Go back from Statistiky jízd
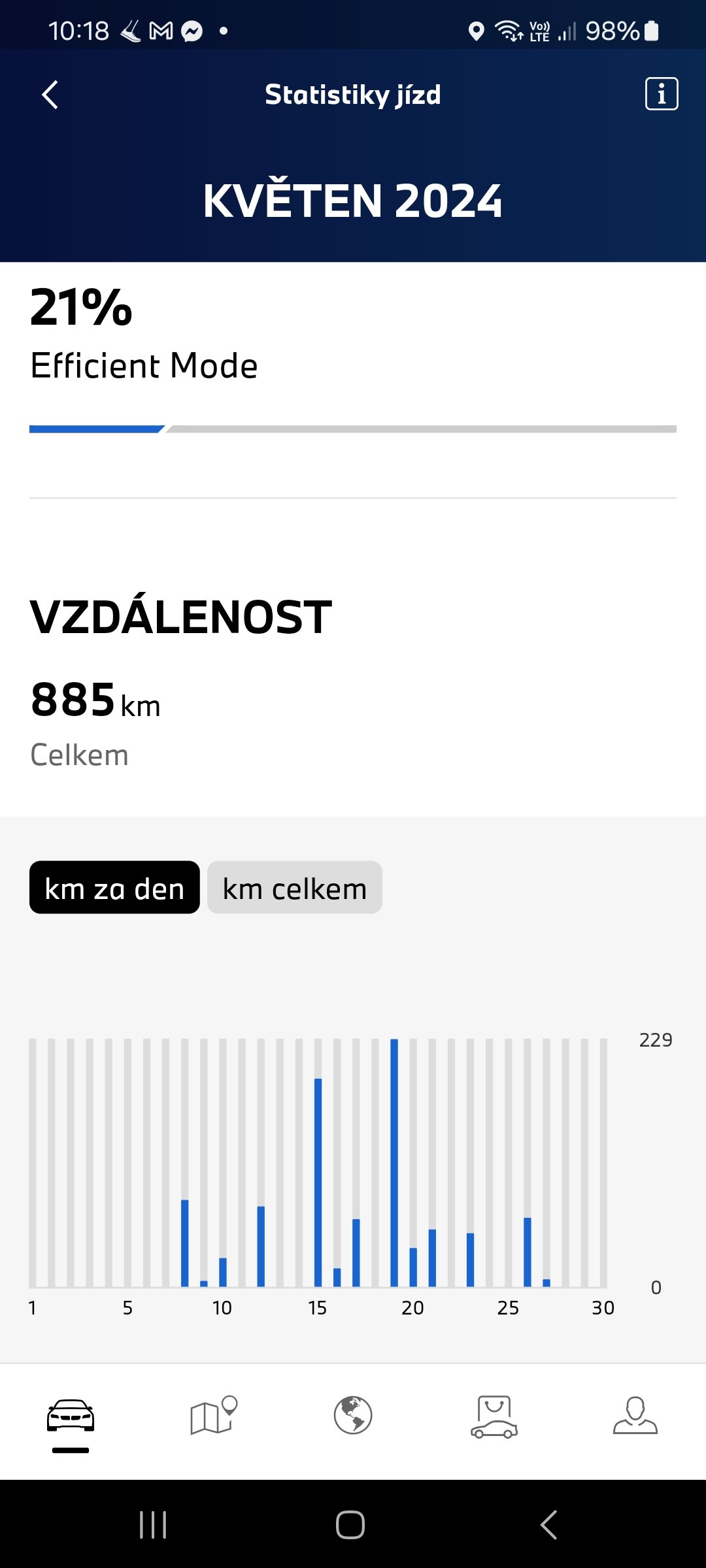The image size is (706, 1568). click(50, 95)
